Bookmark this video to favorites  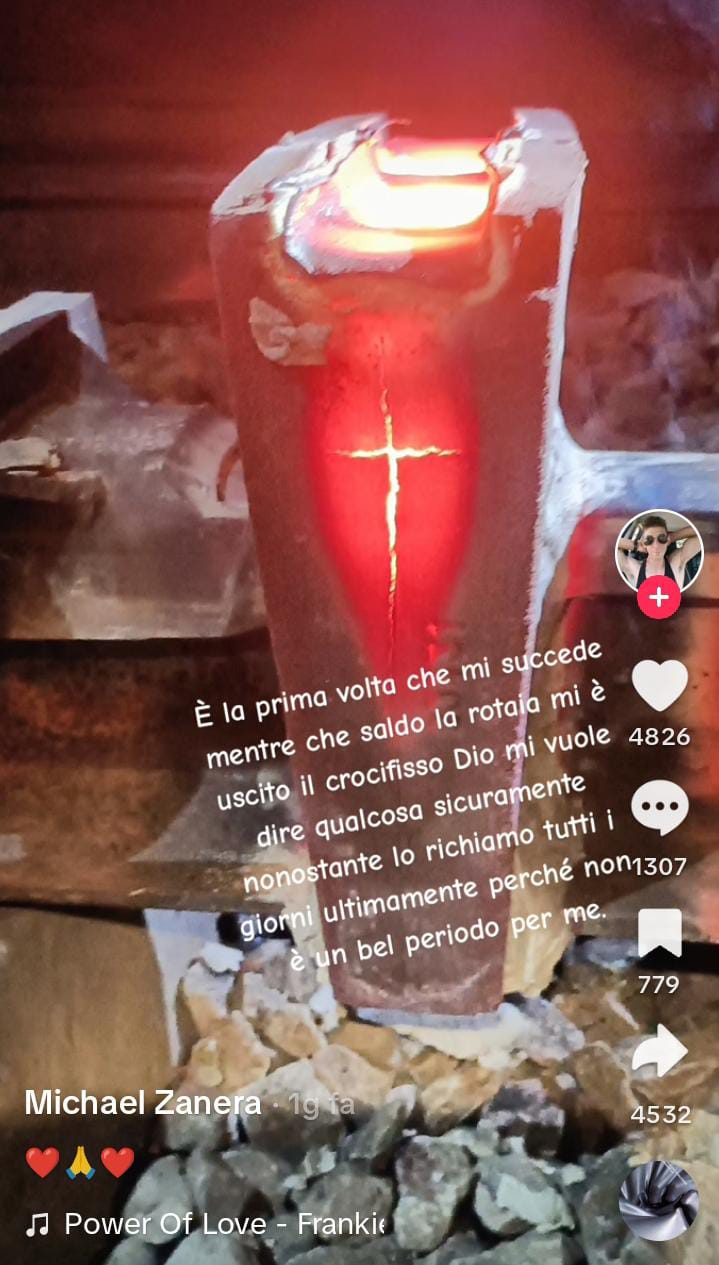[659, 933]
